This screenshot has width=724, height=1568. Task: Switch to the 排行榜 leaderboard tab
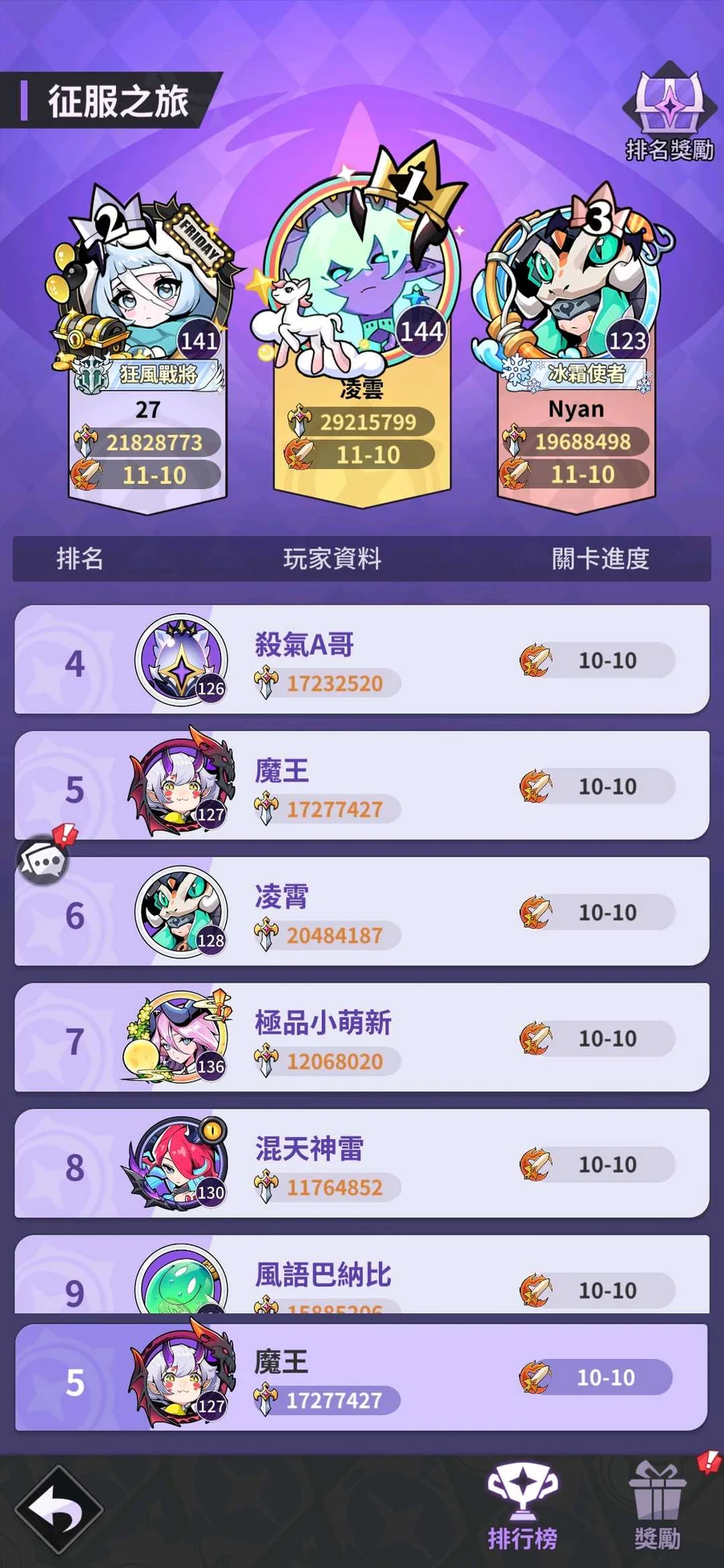pyautogui.click(x=523, y=1506)
